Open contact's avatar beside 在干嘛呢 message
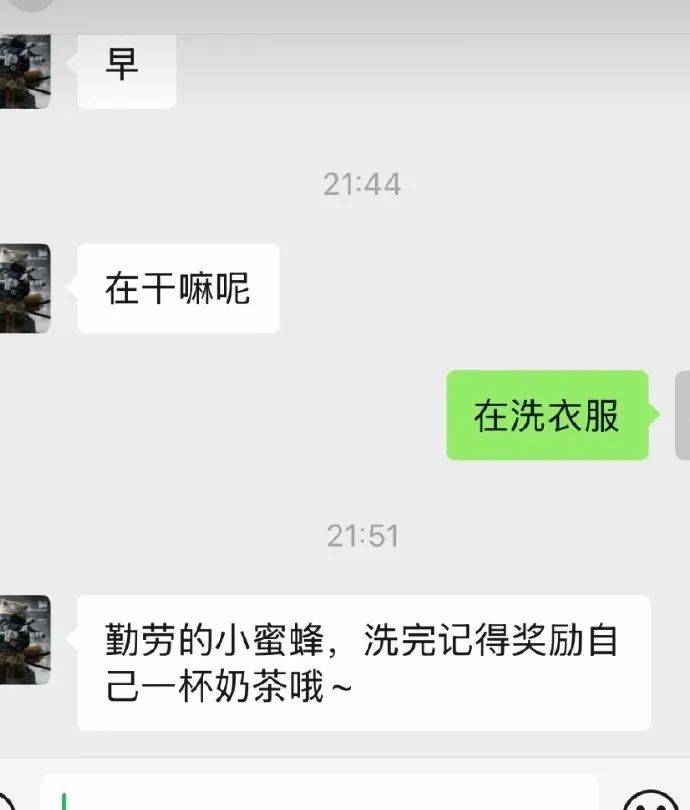 tap(24, 288)
